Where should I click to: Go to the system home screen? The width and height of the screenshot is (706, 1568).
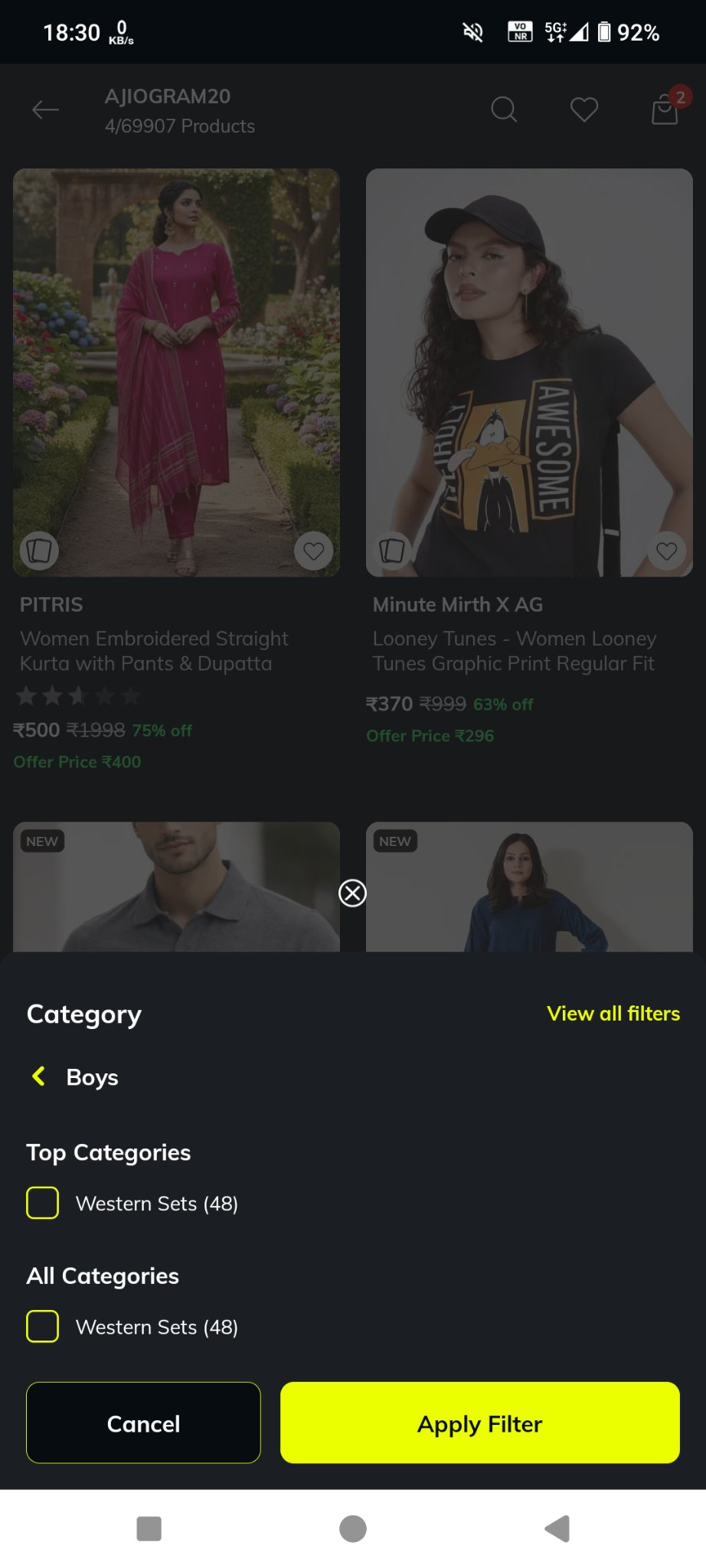tap(352, 1529)
